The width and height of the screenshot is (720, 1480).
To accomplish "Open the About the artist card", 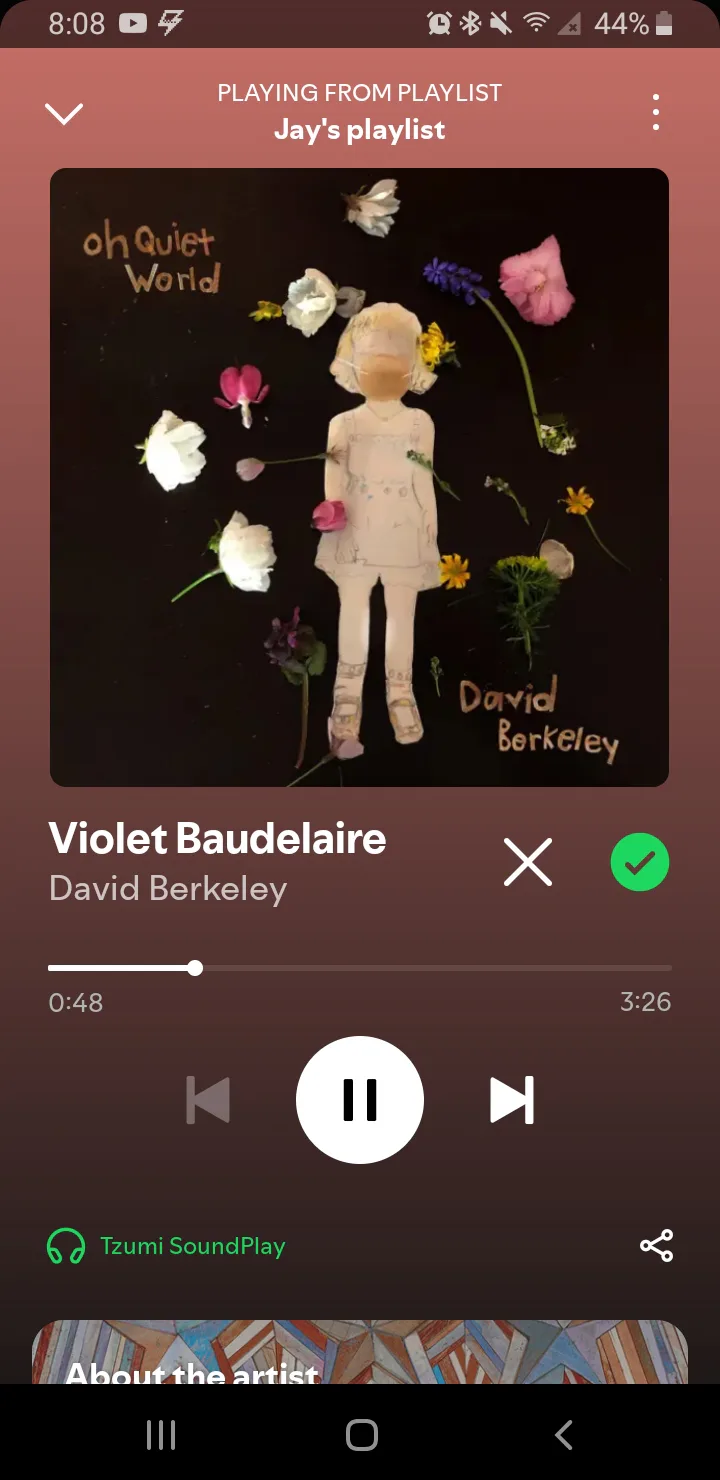I will 360,1352.
